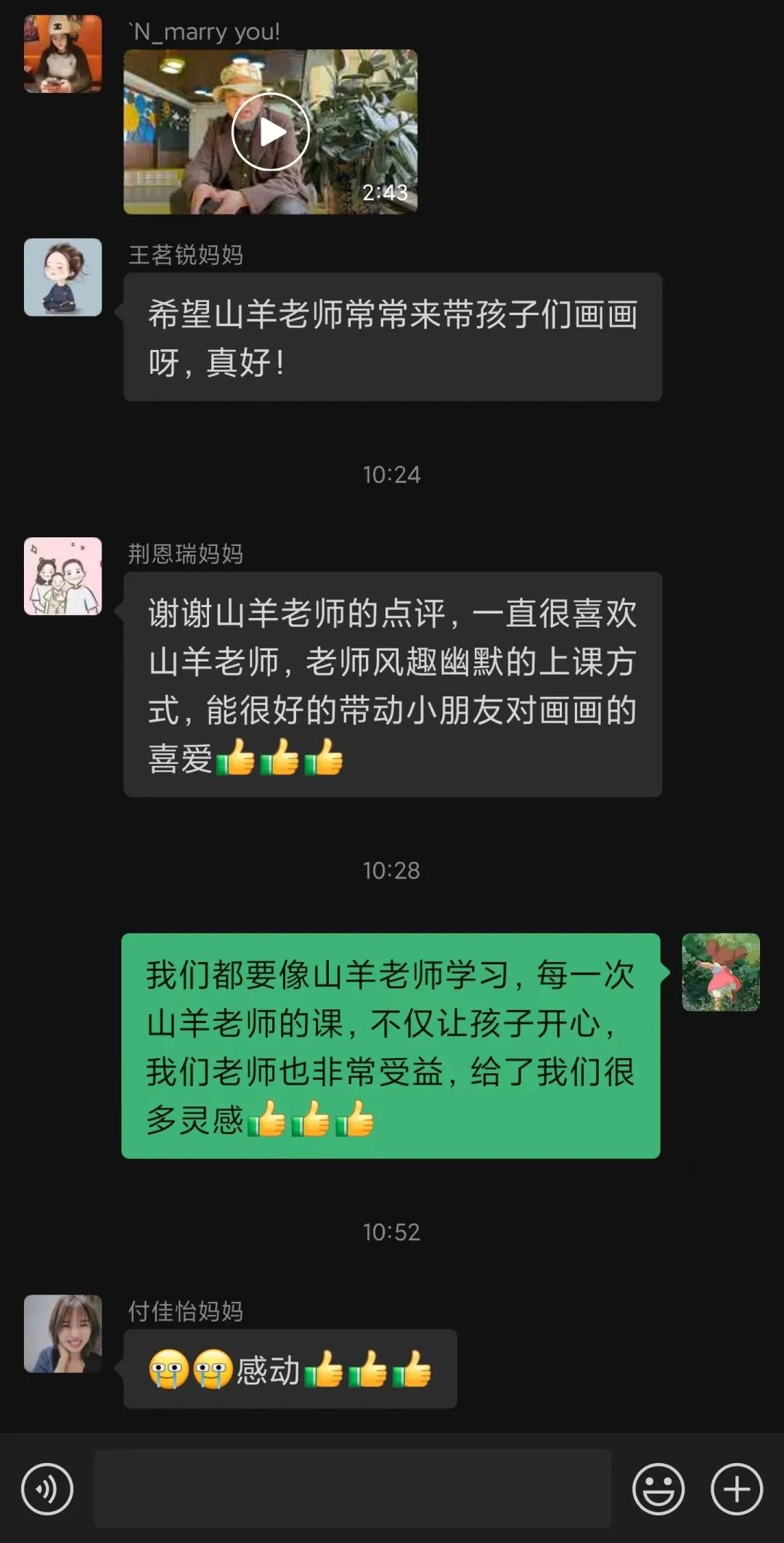Open my own avatar beside green message
784x1543 pixels.
[x=721, y=972]
